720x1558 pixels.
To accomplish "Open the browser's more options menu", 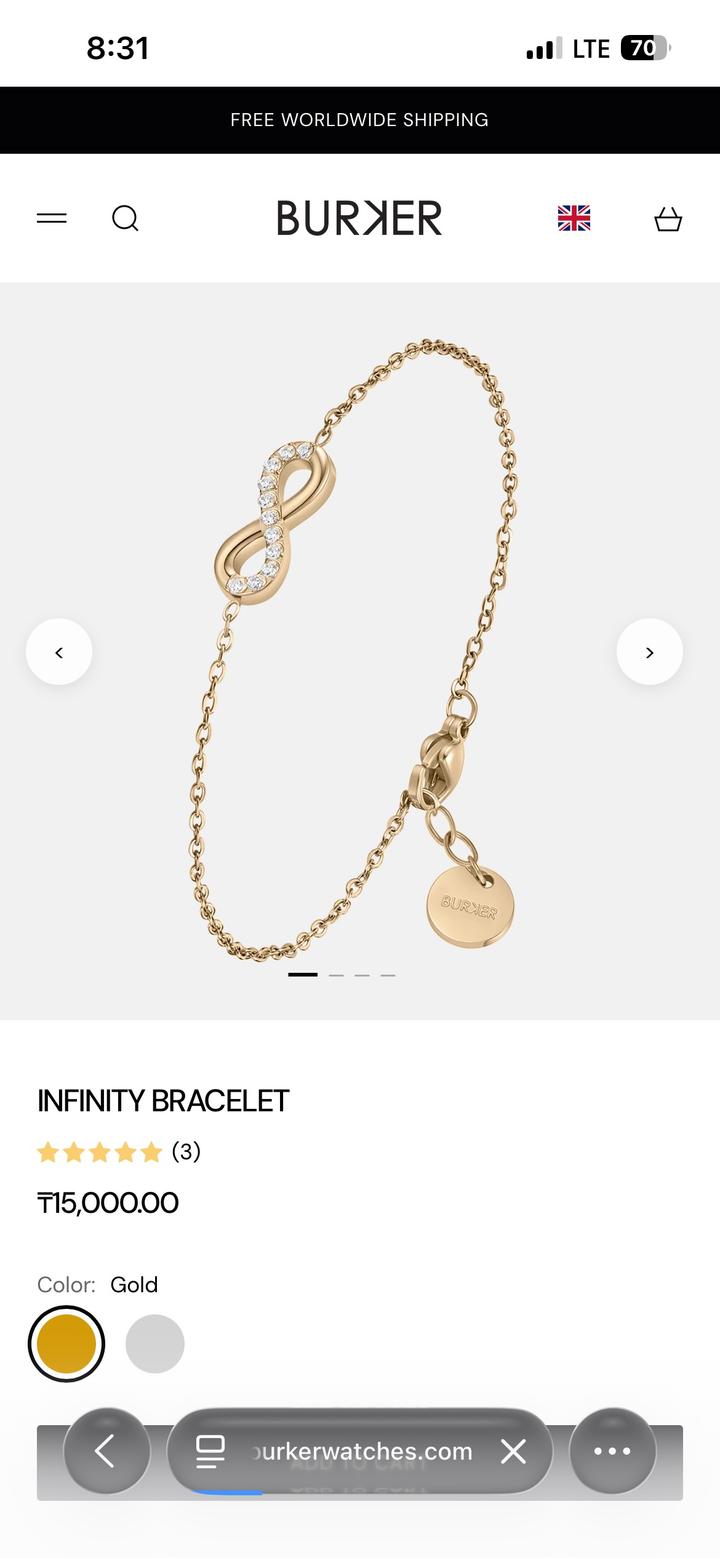I will click(x=613, y=1451).
